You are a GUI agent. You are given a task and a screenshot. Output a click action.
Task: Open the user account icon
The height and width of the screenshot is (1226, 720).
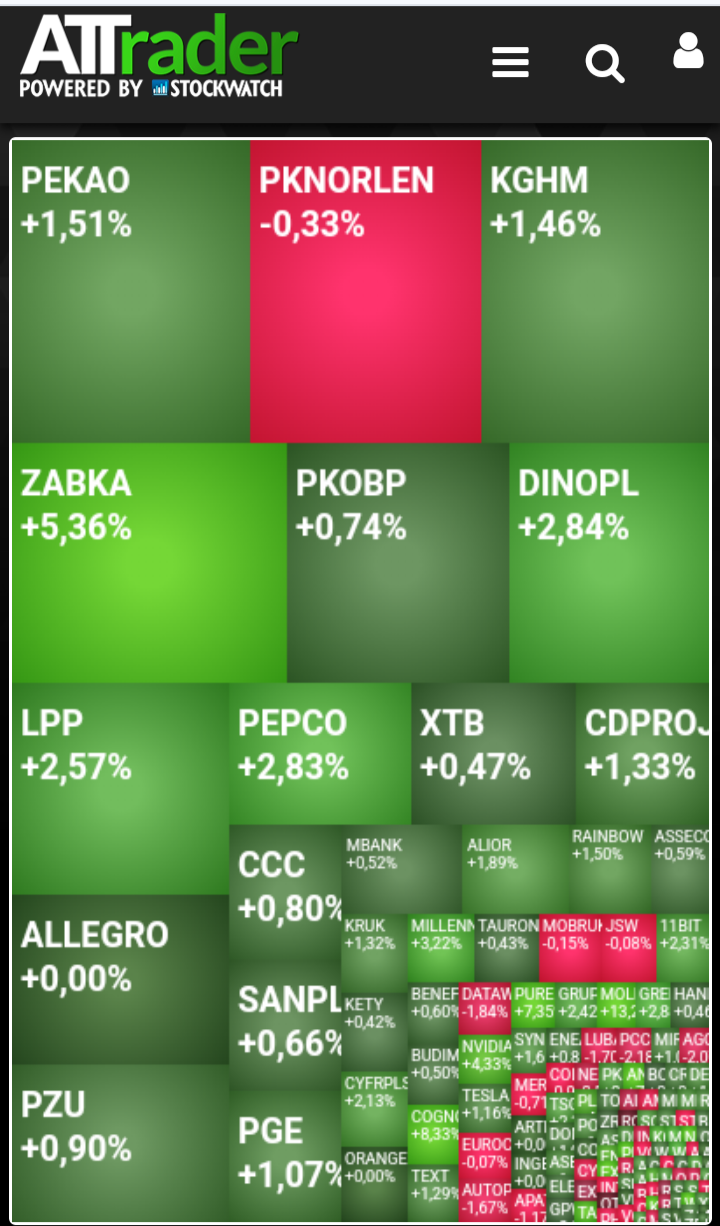(688, 51)
